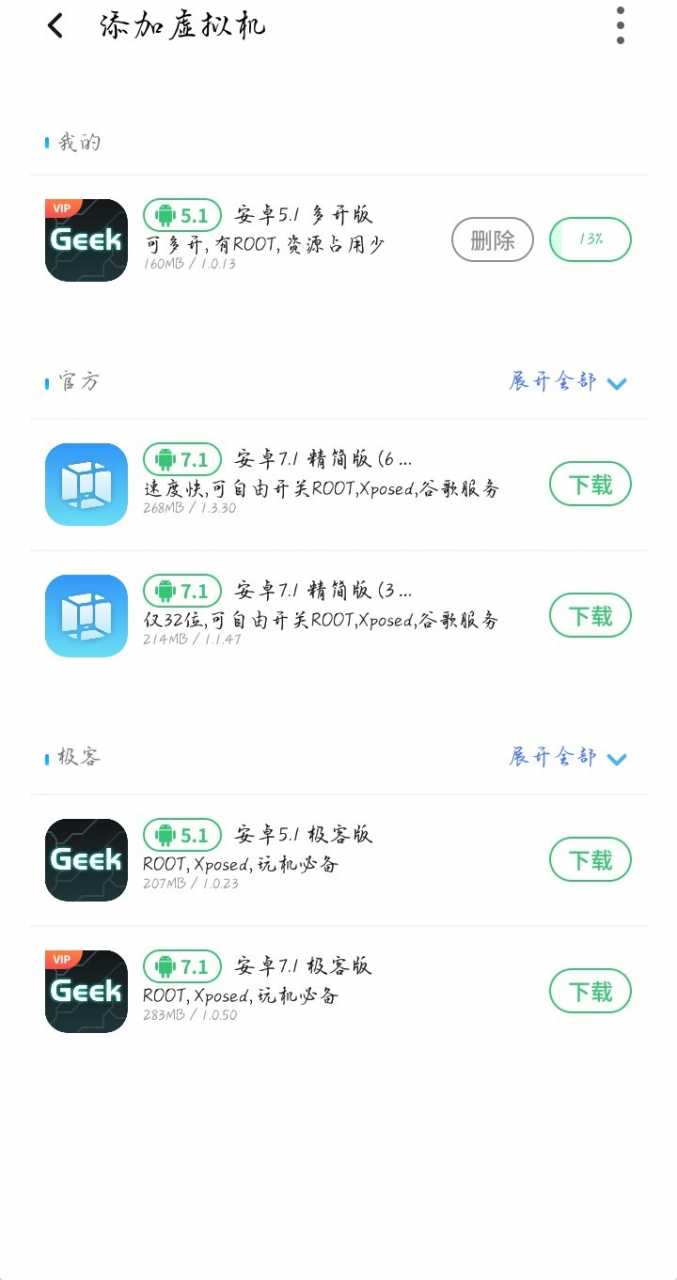
Task: Open 安卓5.1 极客版 details row
Action: [300, 860]
